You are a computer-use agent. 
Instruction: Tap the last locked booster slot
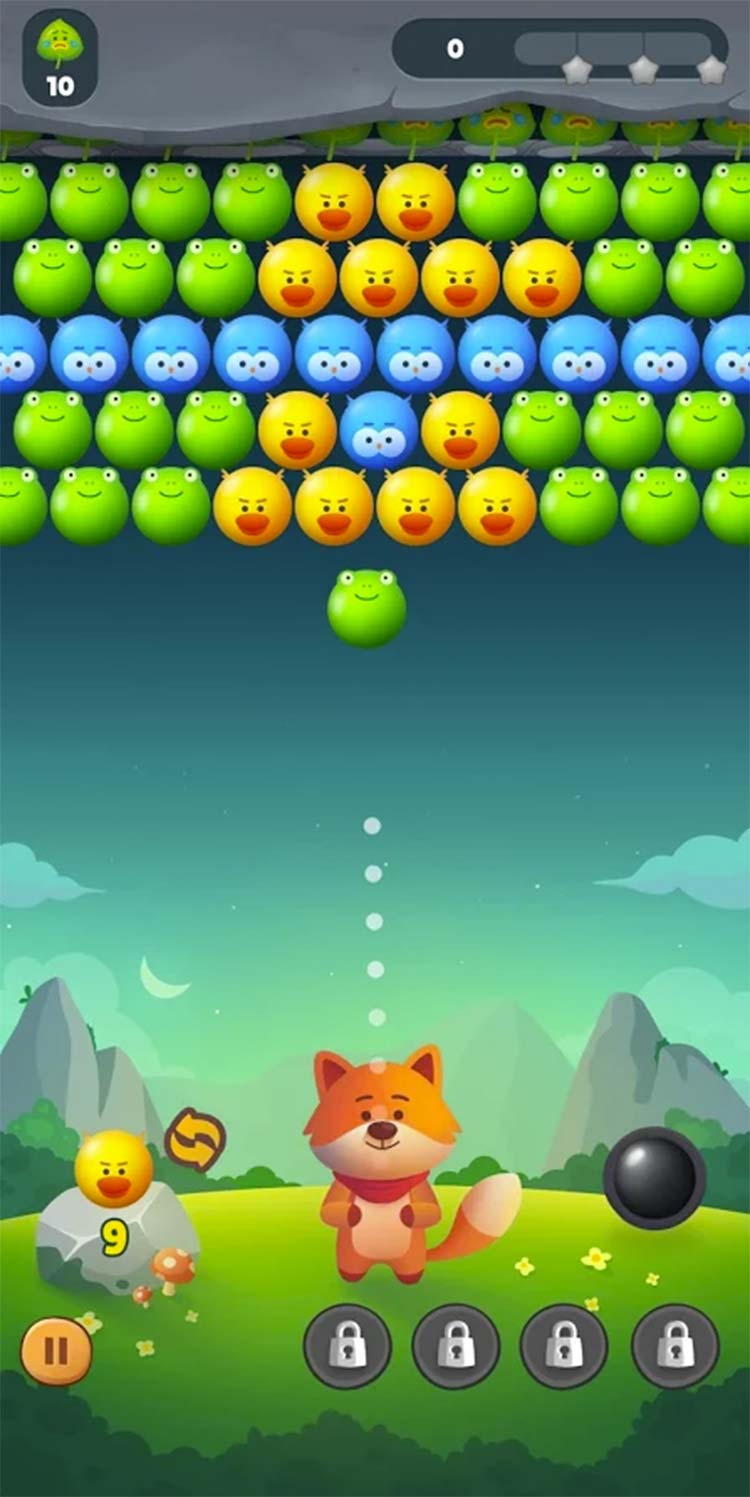coord(675,1346)
